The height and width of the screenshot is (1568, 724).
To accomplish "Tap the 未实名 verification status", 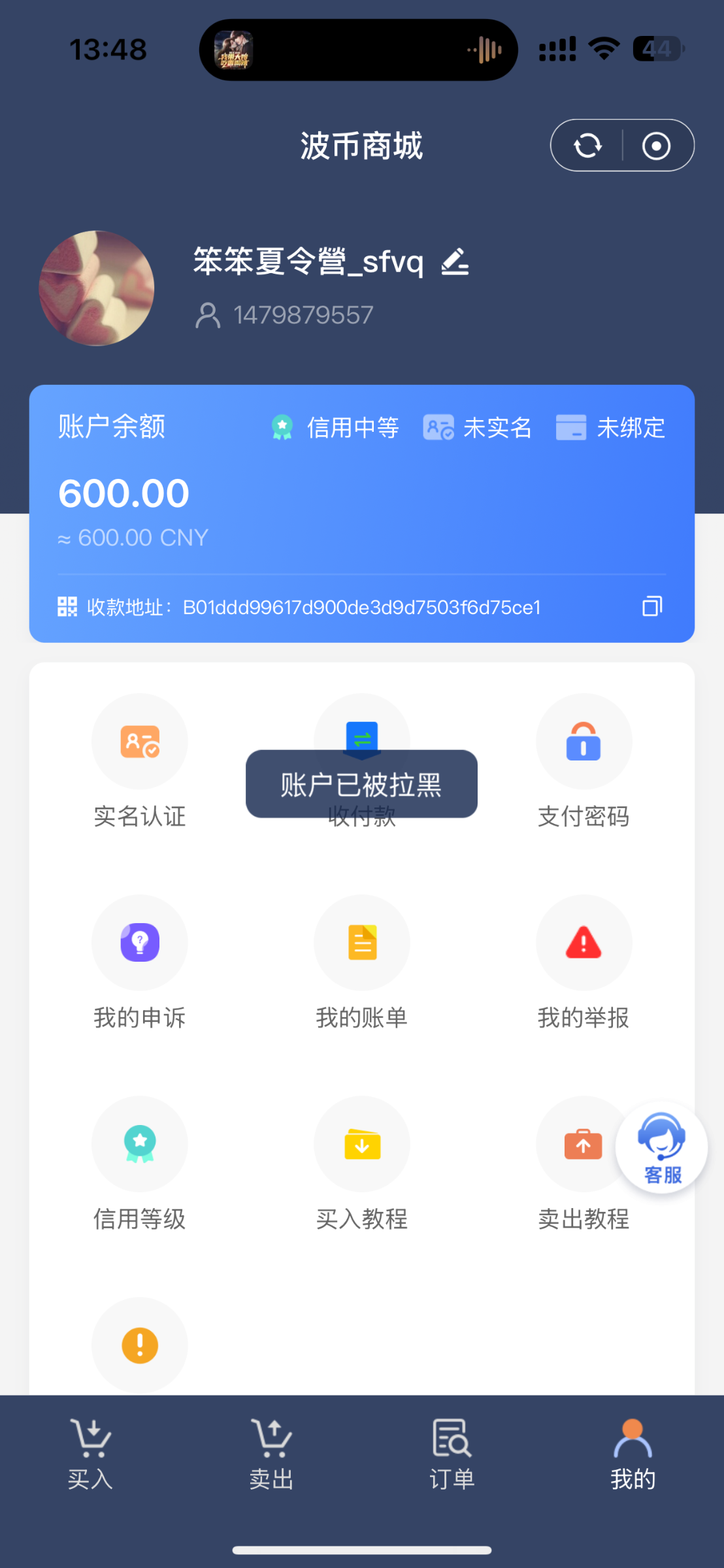I will (x=478, y=428).
